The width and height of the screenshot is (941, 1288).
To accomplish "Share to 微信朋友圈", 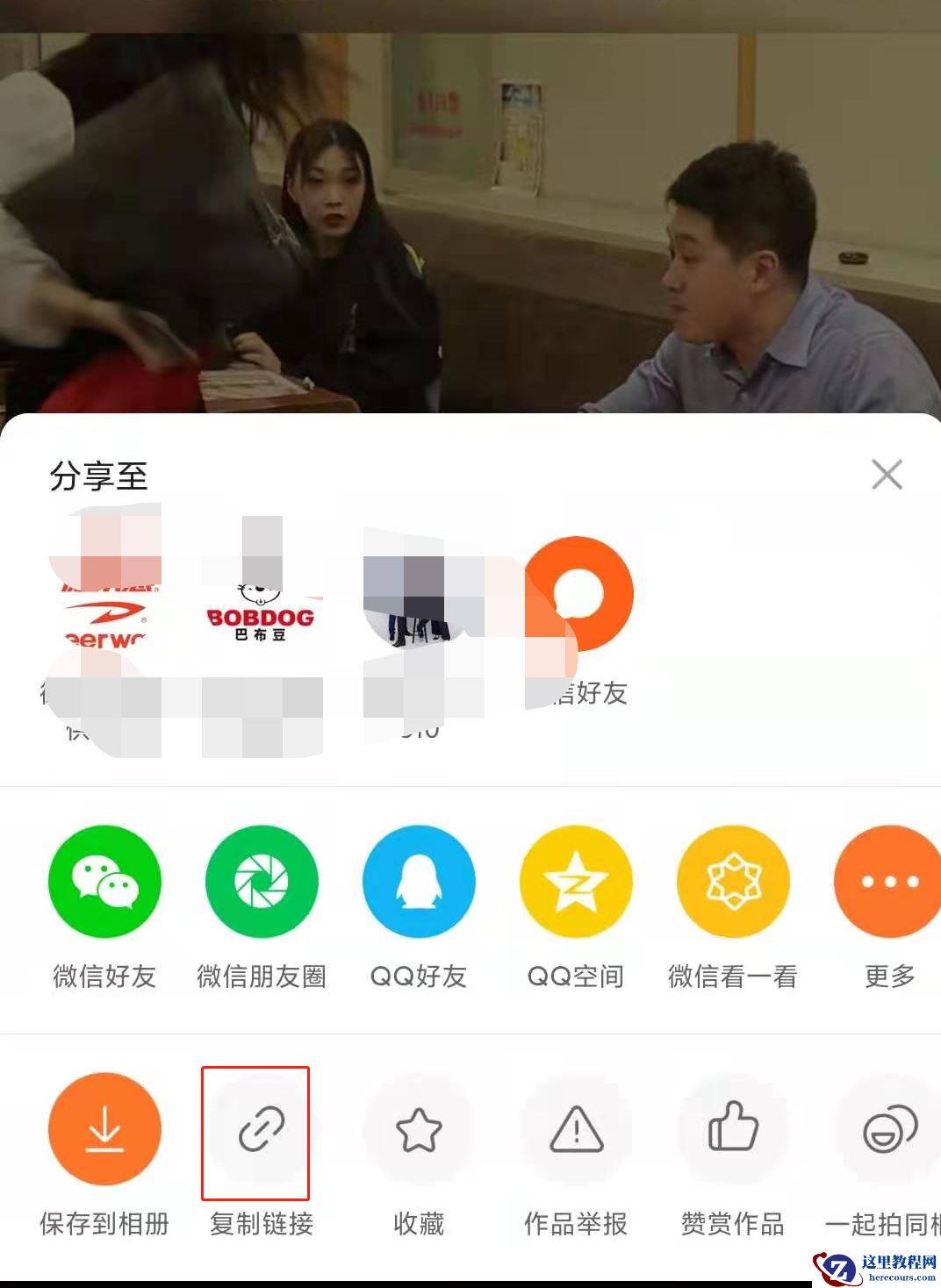I will [x=262, y=882].
